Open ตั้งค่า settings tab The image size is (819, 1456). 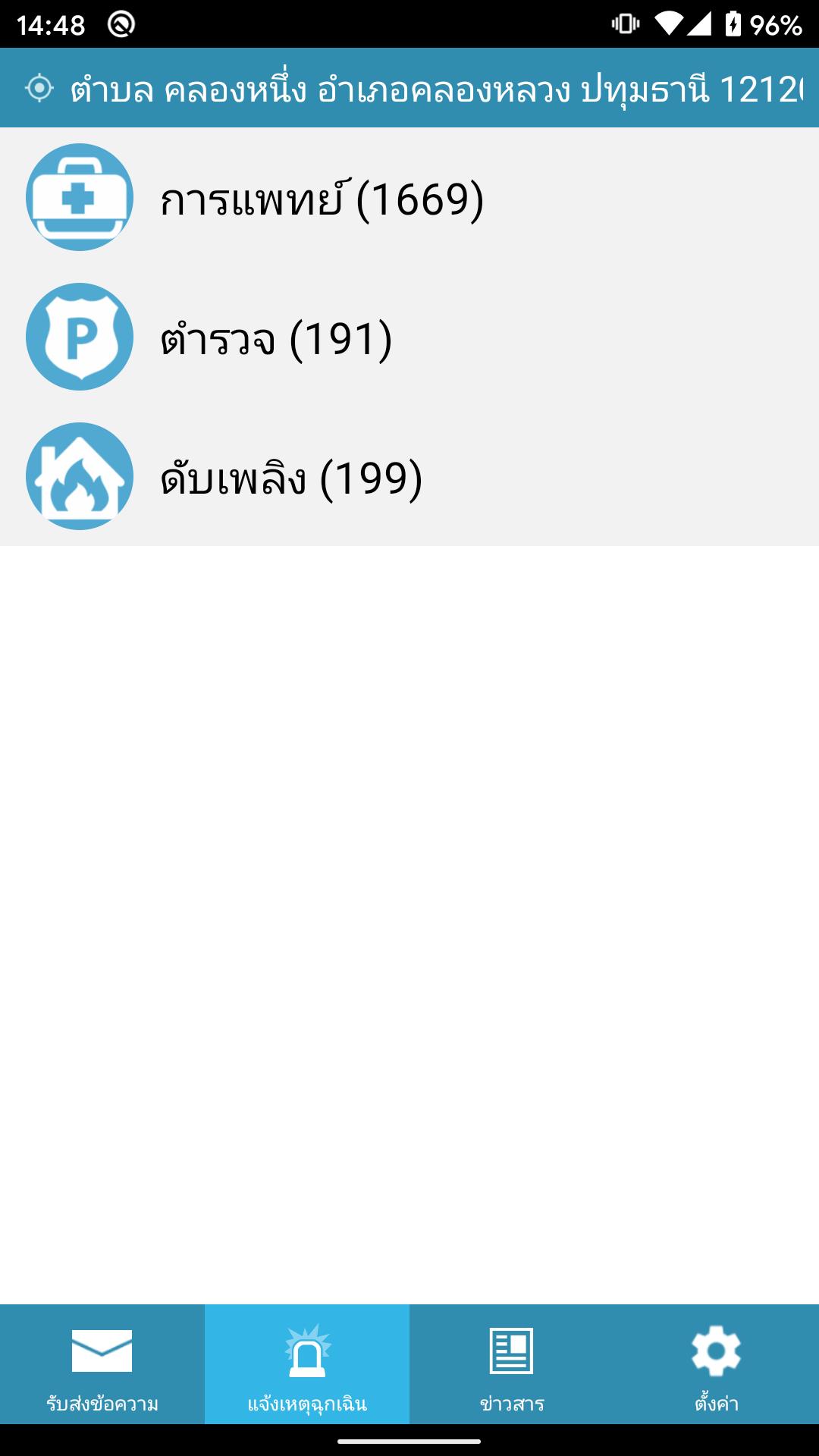tap(717, 1365)
